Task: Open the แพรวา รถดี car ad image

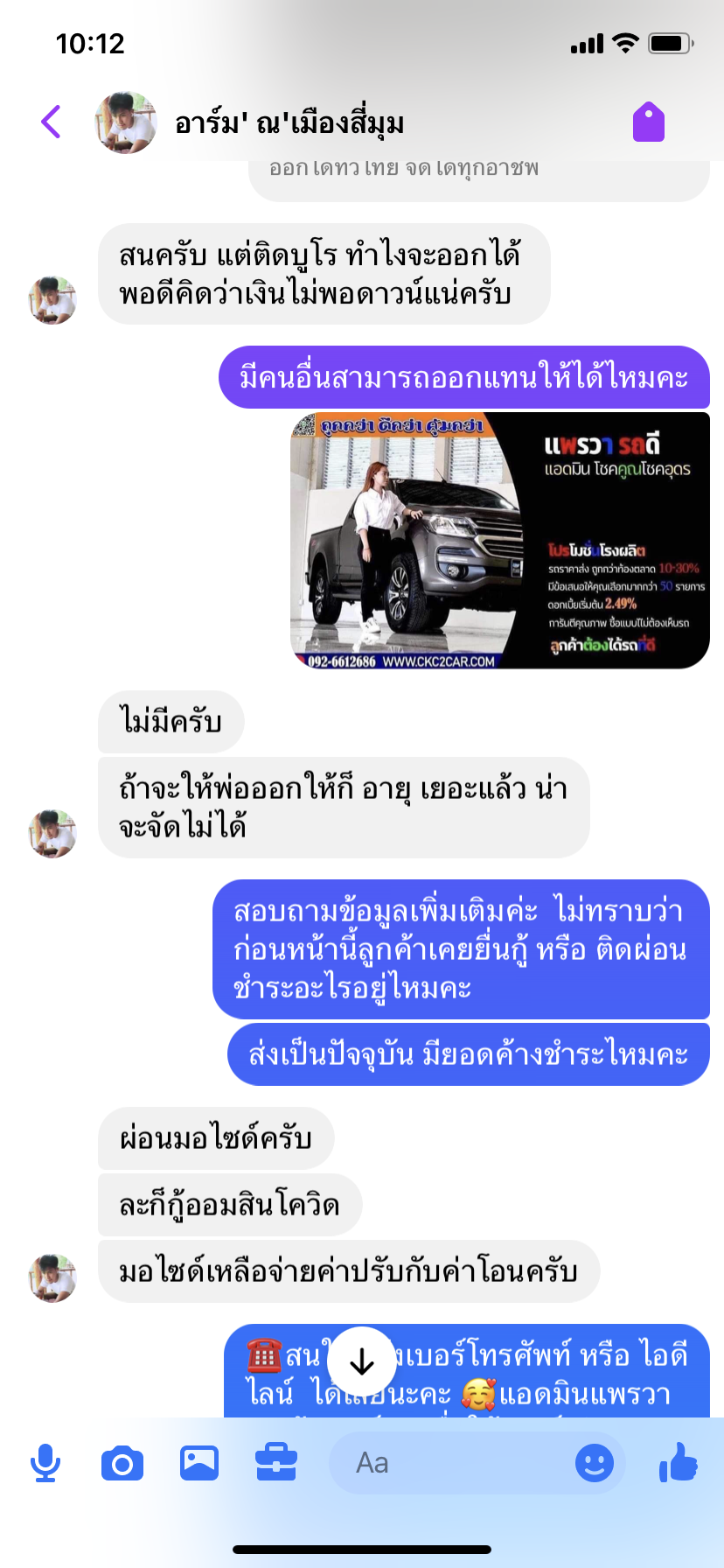Action: pos(499,541)
